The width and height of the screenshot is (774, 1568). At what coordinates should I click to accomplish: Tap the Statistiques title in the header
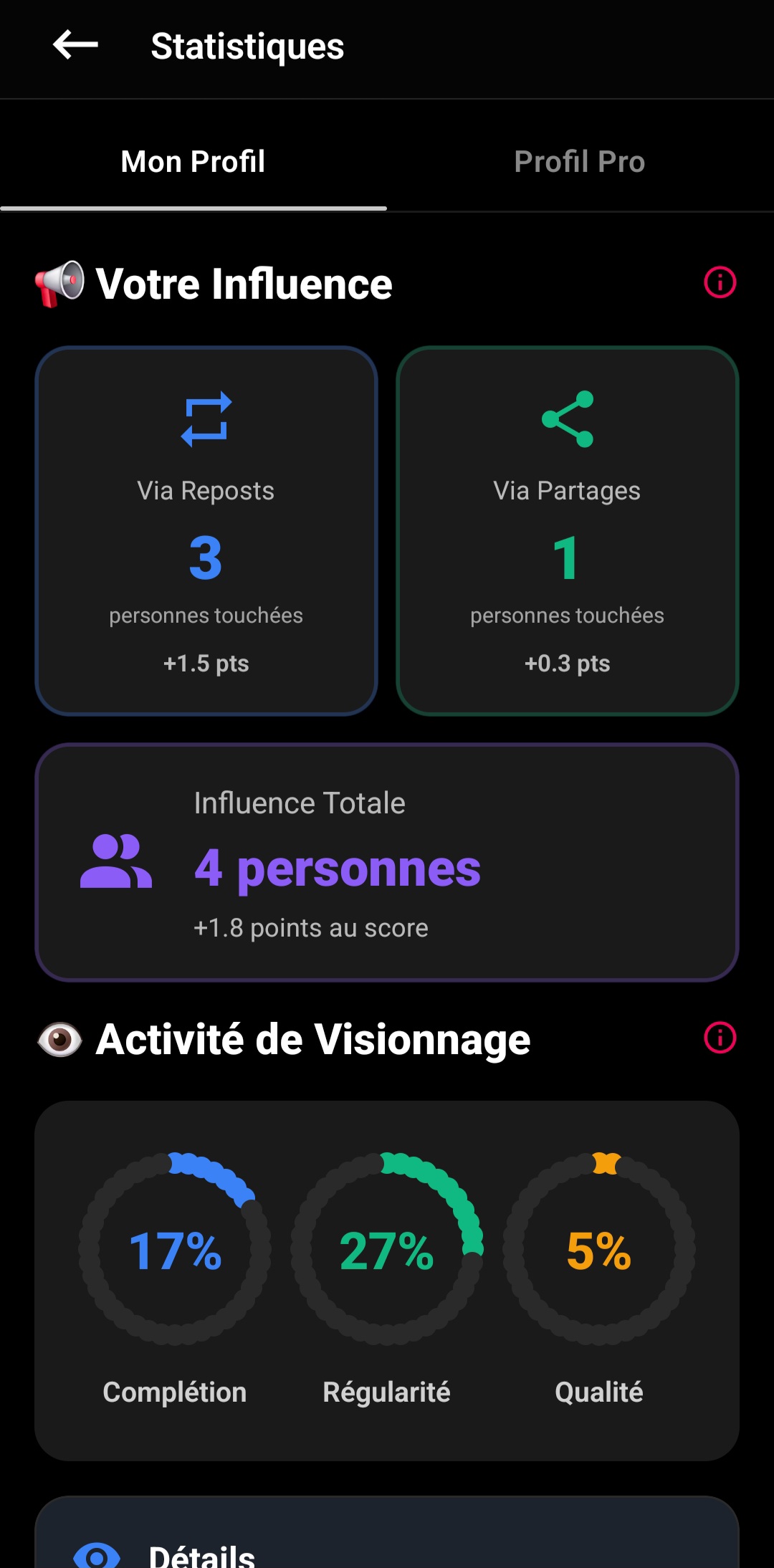[x=247, y=45]
